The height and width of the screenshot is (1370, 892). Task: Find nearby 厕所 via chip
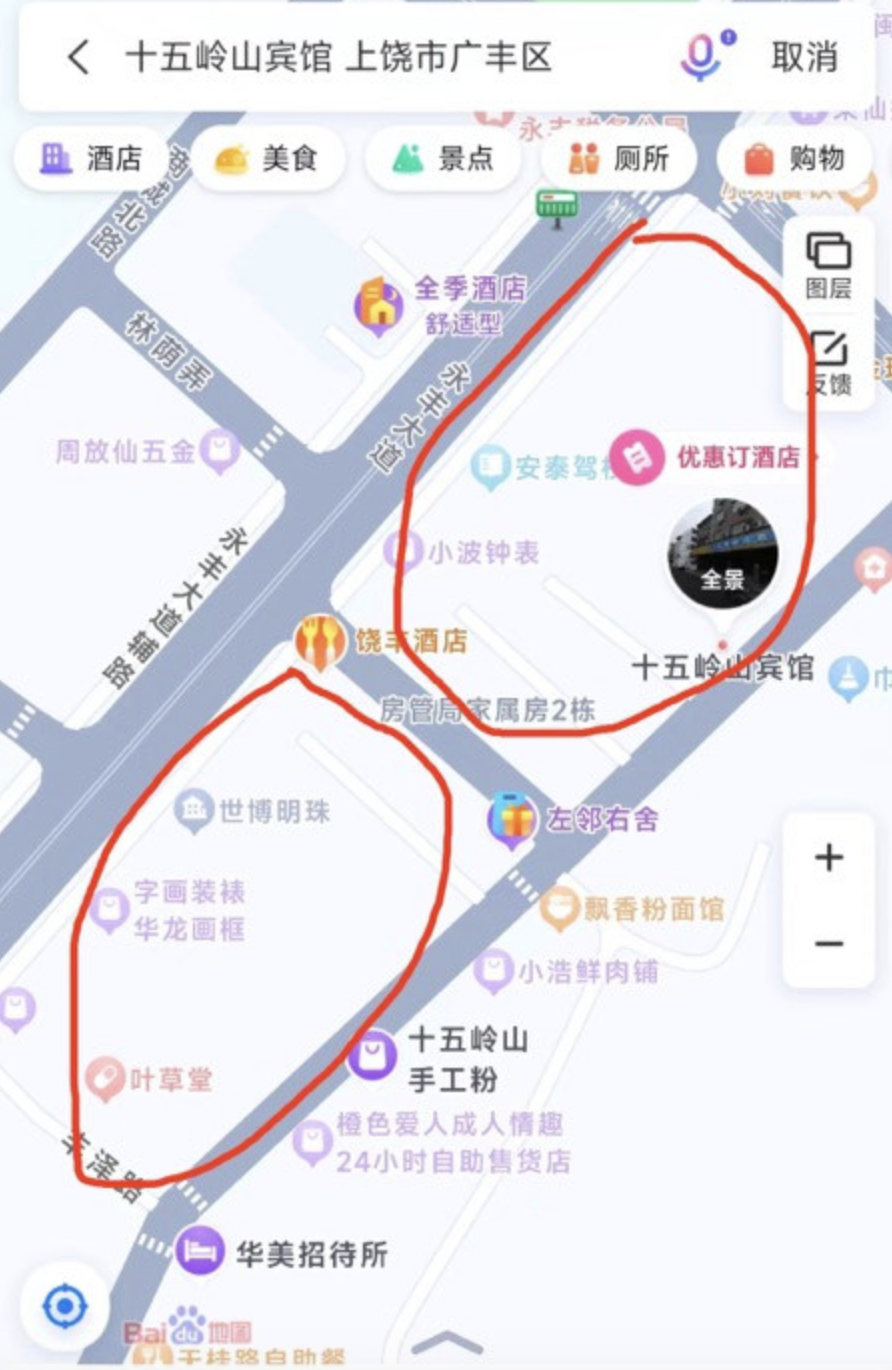620,158
